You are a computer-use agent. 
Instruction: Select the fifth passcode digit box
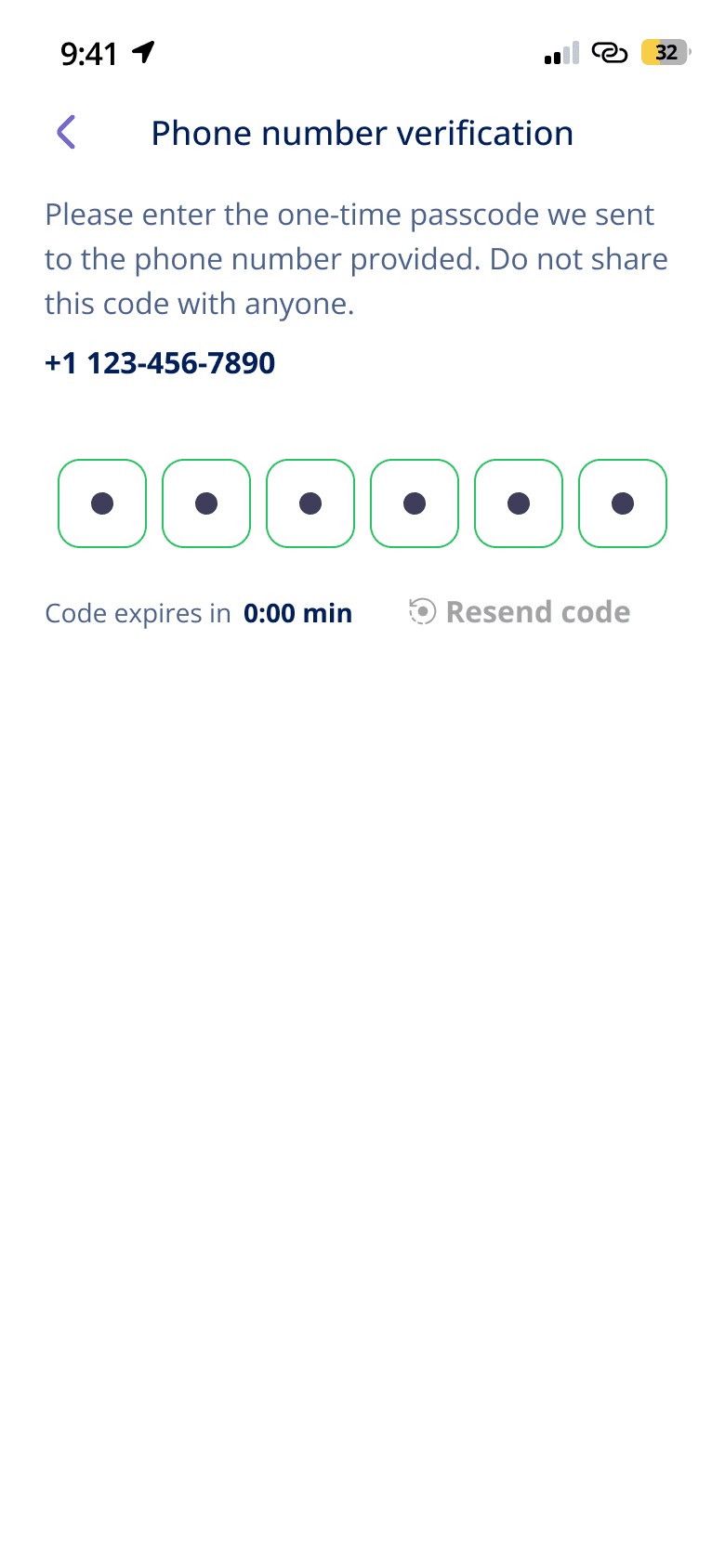(x=519, y=503)
